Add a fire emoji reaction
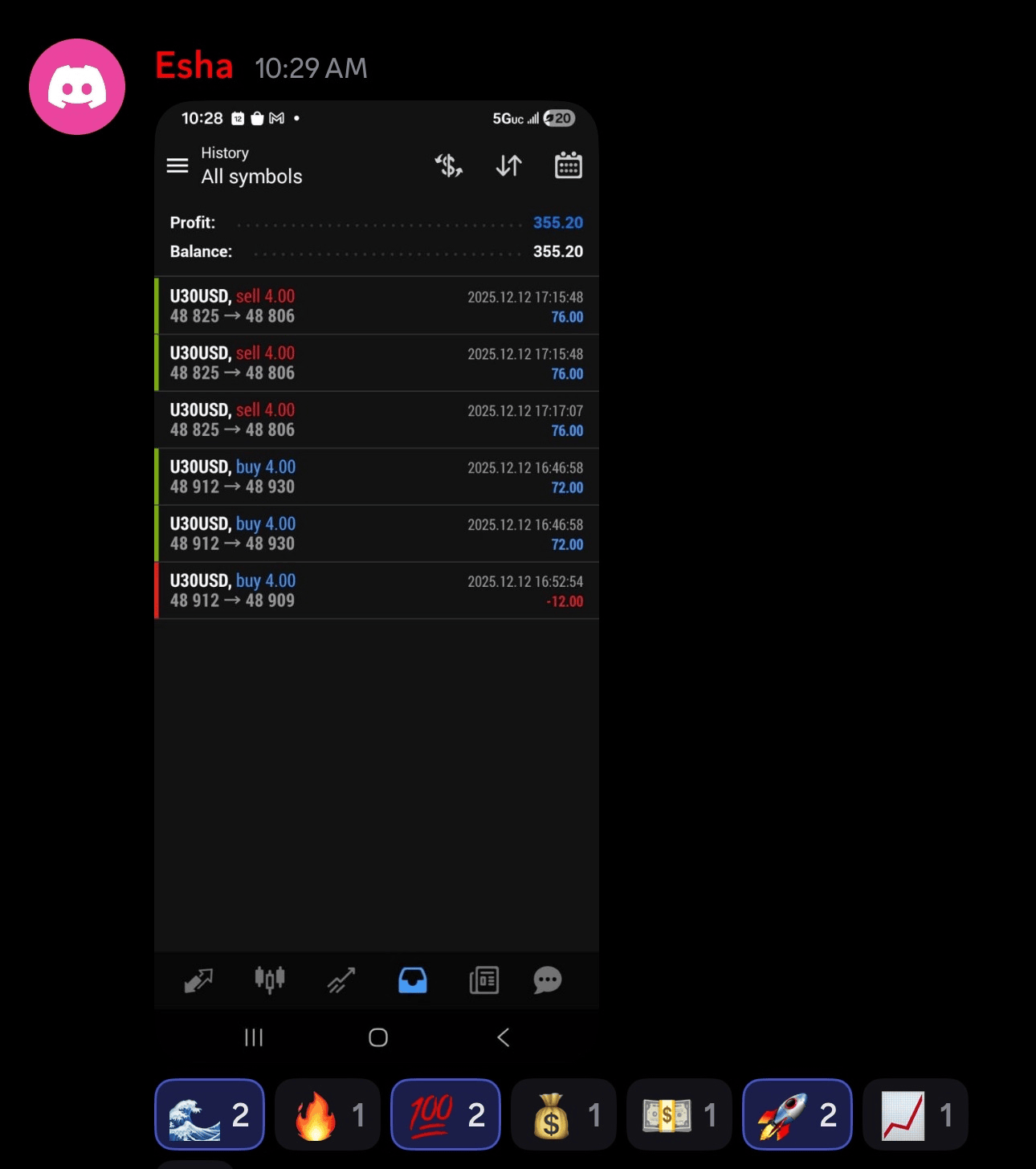The image size is (1036, 1169). pos(327,1114)
